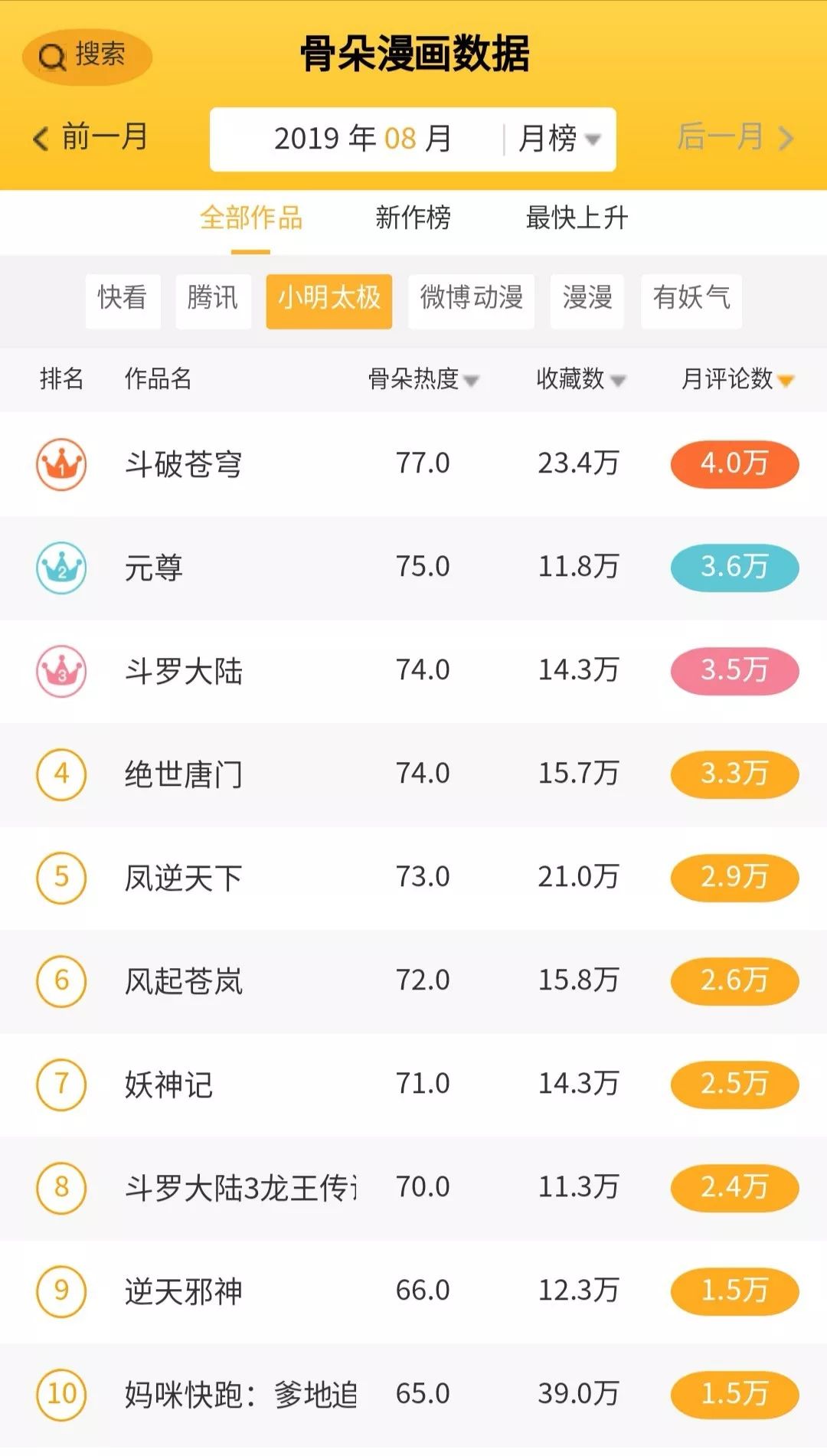Click the 2019 年 08 月 date field

point(364,139)
